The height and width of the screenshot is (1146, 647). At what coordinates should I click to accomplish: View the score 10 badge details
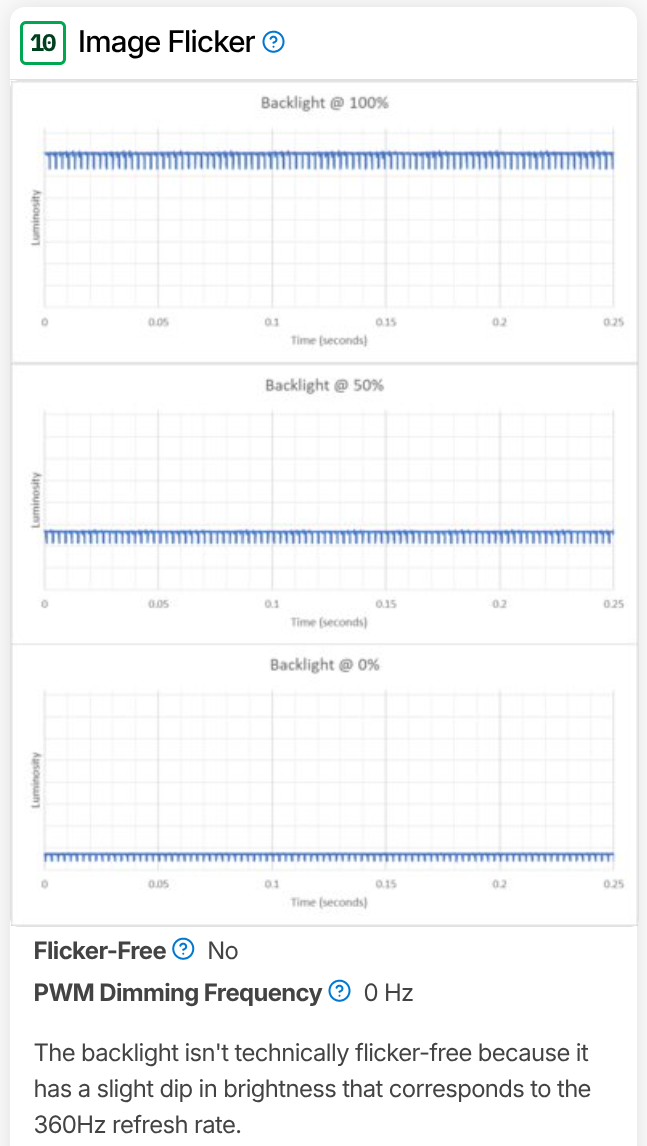pos(43,43)
